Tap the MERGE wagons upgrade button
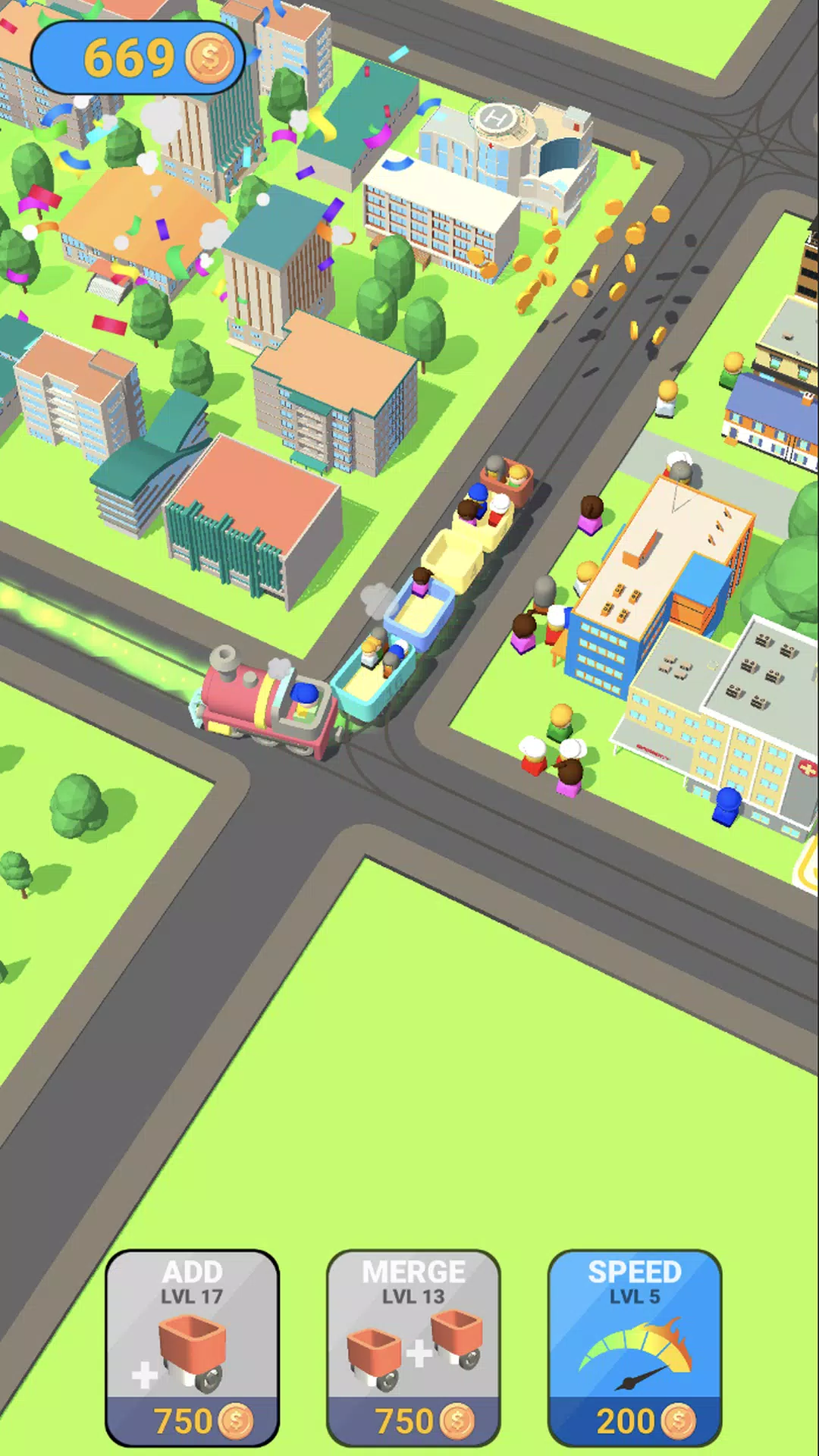819x1456 pixels. point(413,1348)
